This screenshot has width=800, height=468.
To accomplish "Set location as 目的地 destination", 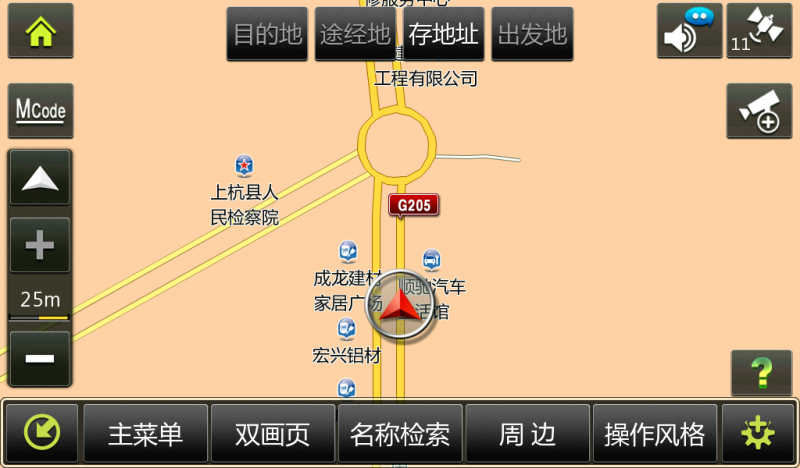I will pyautogui.click(x=267, y=35).
